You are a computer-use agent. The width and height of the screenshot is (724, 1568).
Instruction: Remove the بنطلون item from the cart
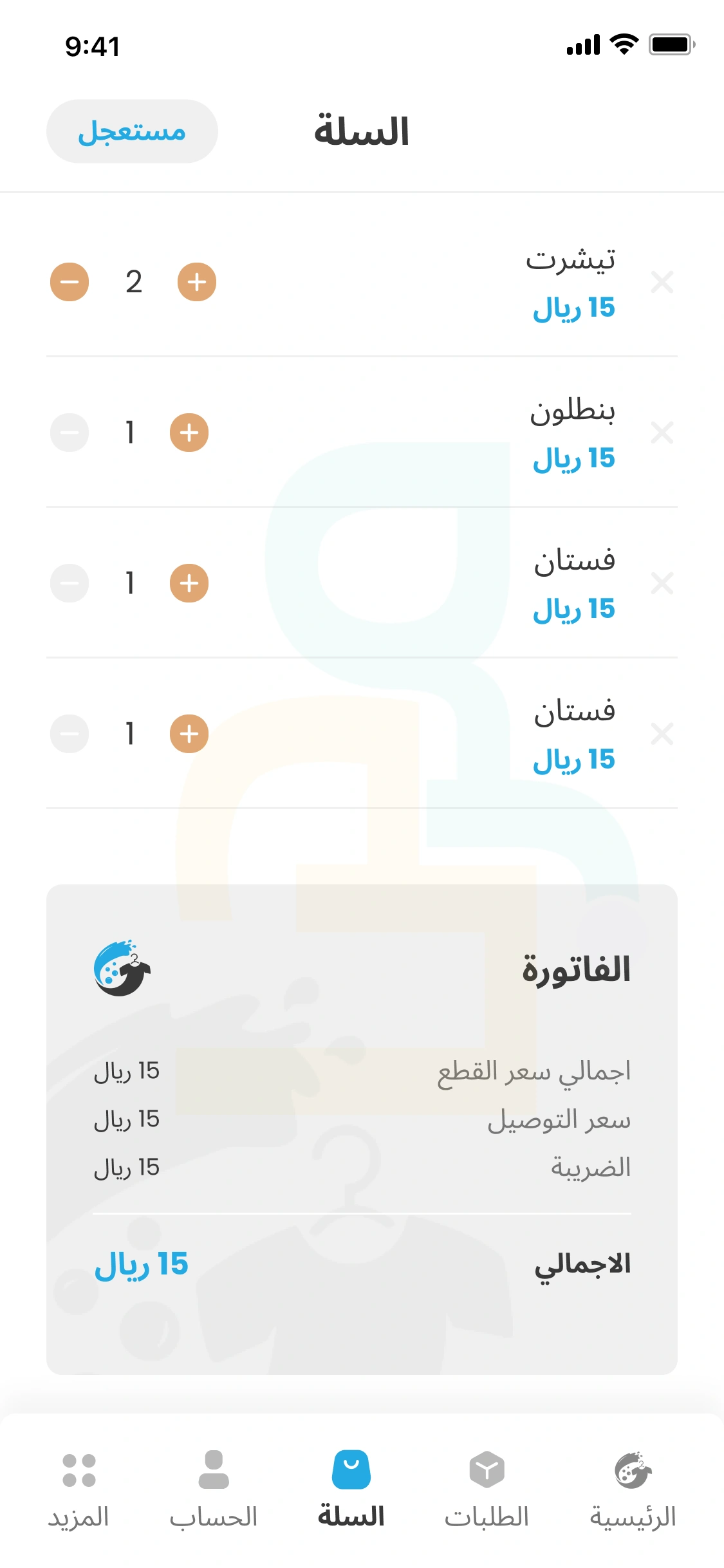point(662,433)
